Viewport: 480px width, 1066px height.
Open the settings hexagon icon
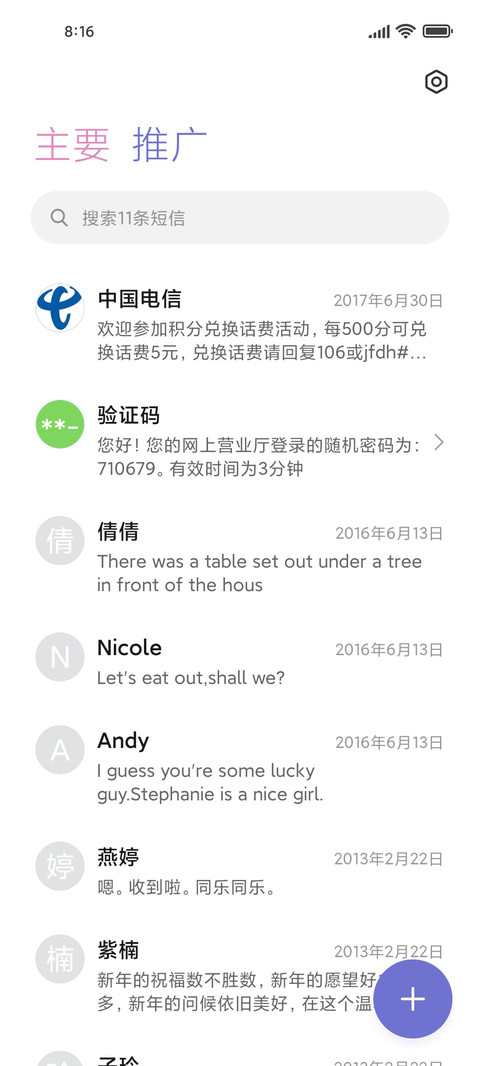click(436, 82)
